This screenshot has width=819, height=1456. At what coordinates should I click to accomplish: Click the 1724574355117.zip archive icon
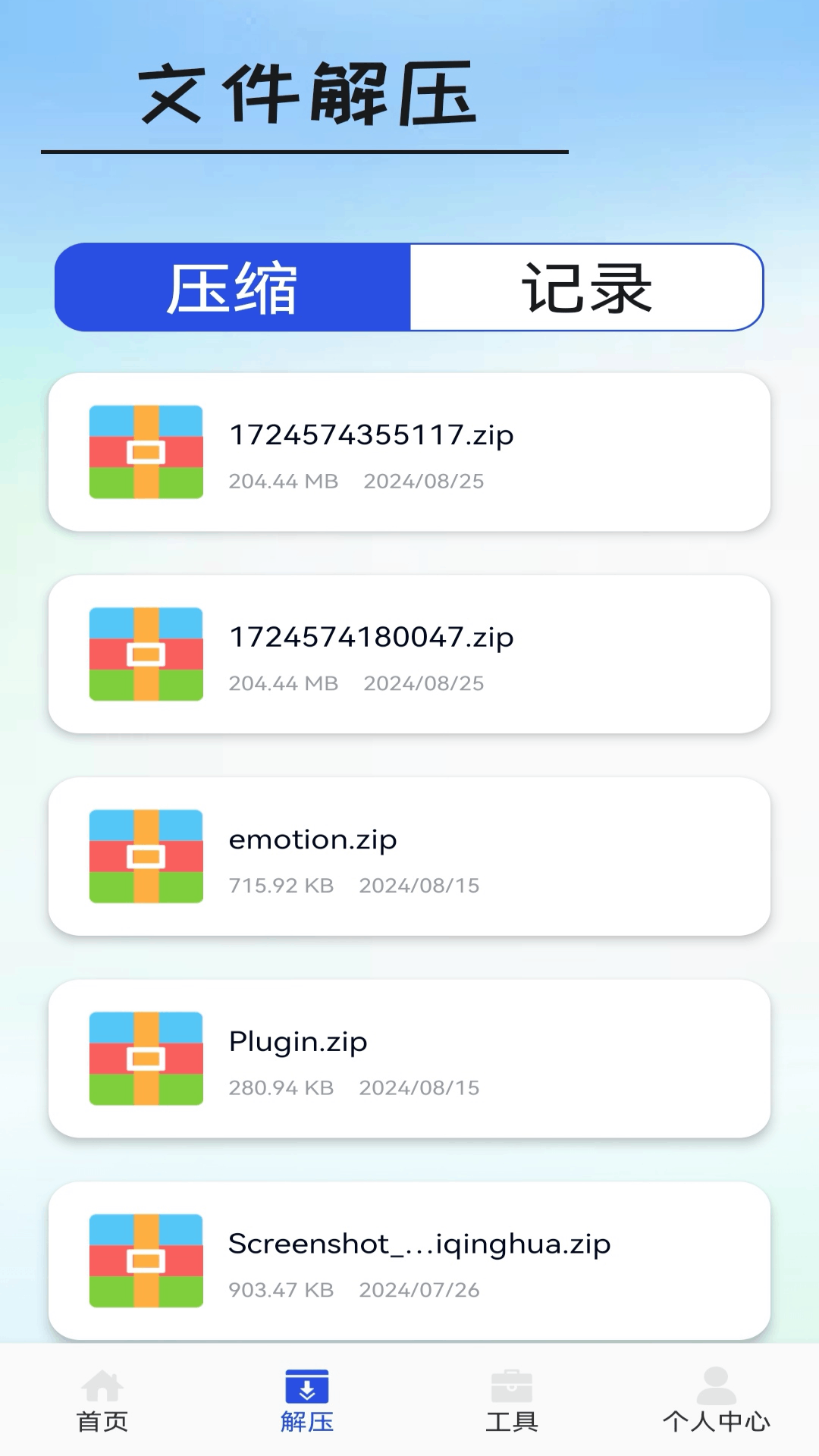click(x=146, y=451)
